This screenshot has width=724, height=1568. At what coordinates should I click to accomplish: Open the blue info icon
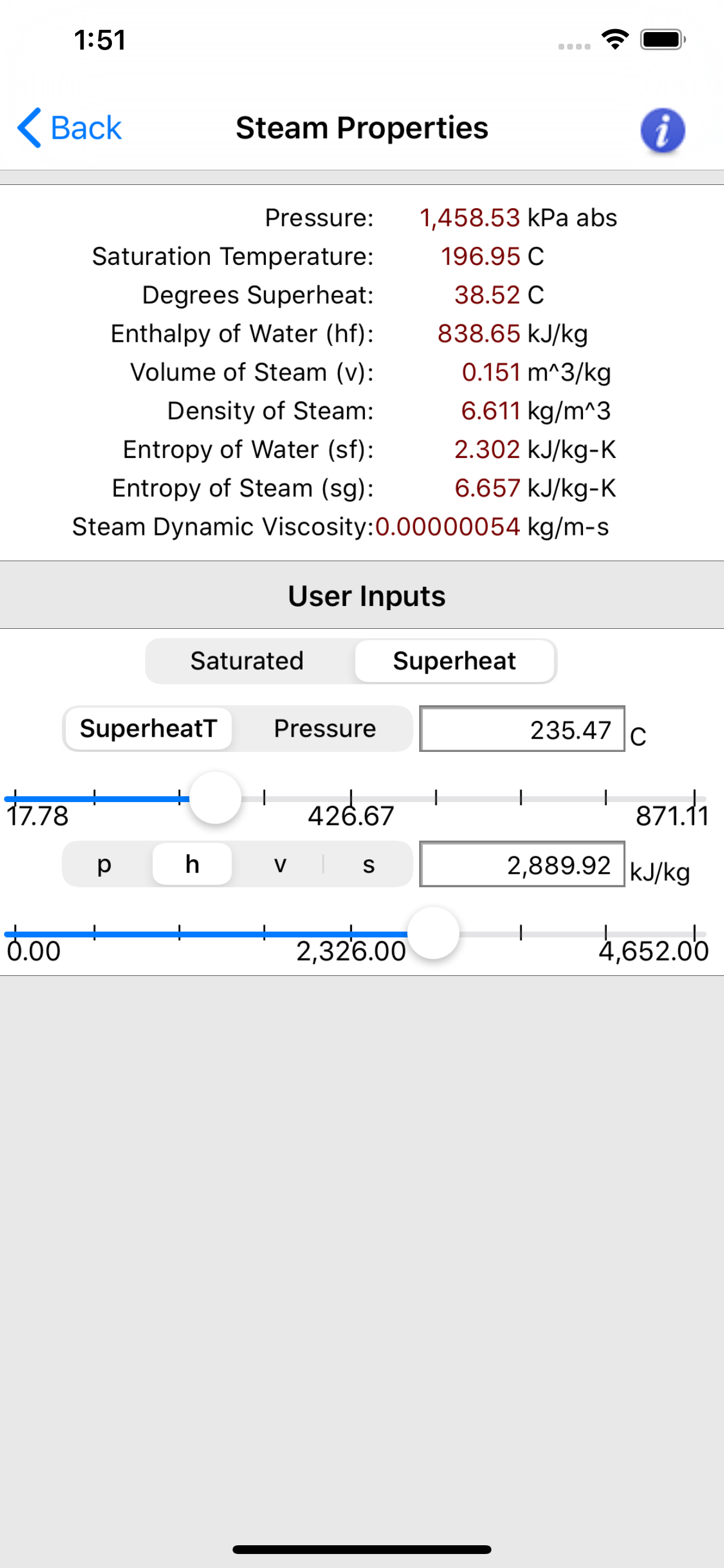663,129
